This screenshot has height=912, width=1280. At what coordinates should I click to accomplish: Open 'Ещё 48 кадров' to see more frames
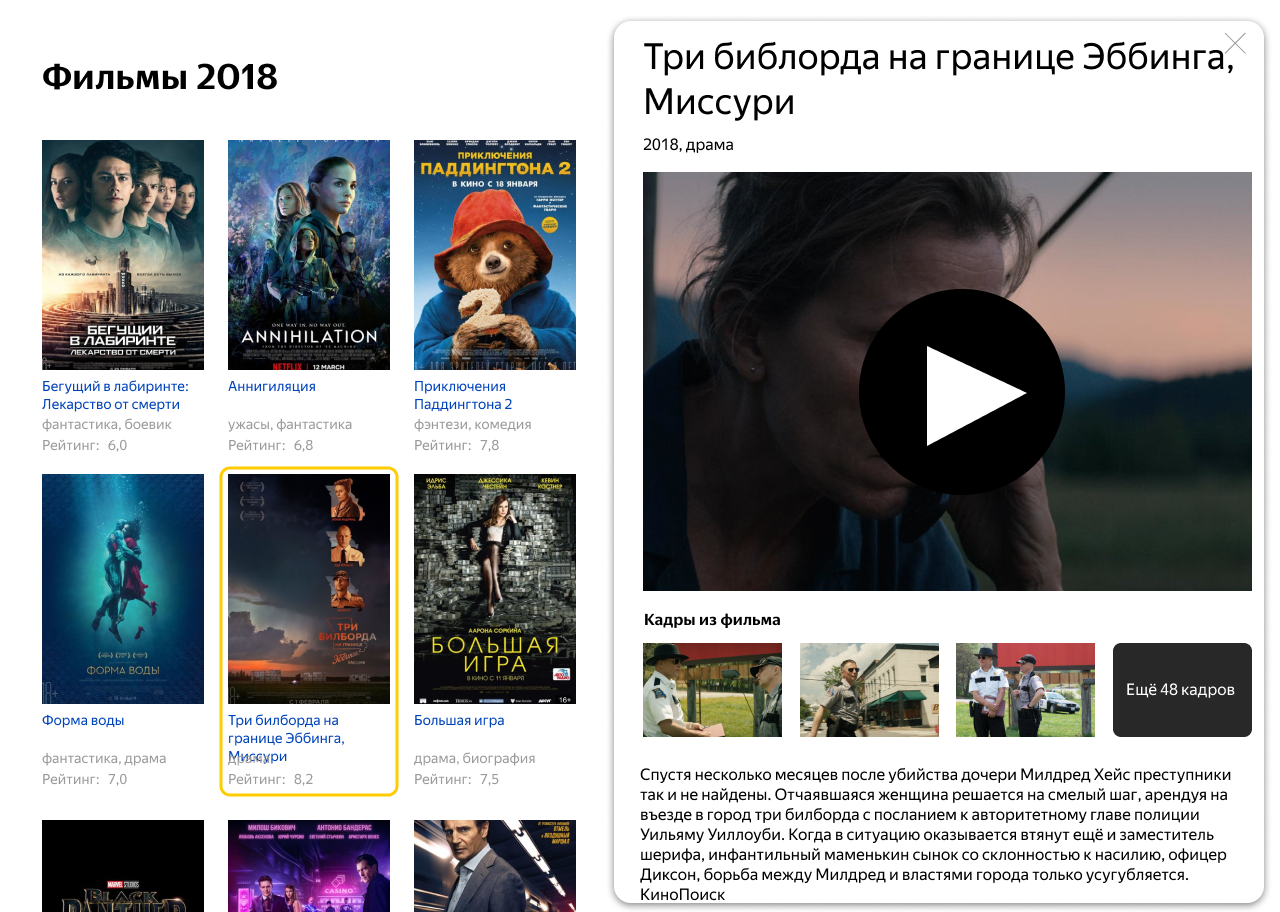point(1181,690)
